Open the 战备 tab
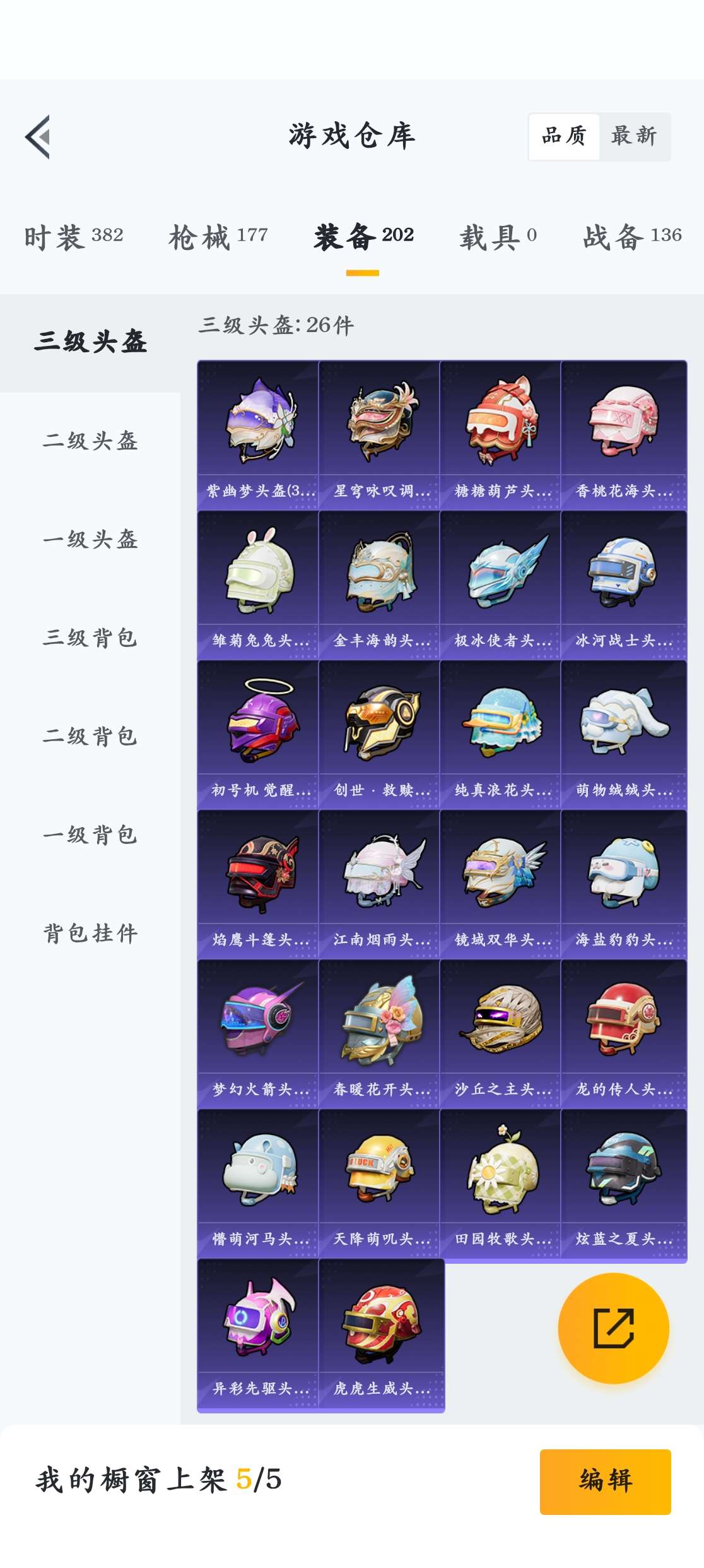704x1568 pixels. 632,237
